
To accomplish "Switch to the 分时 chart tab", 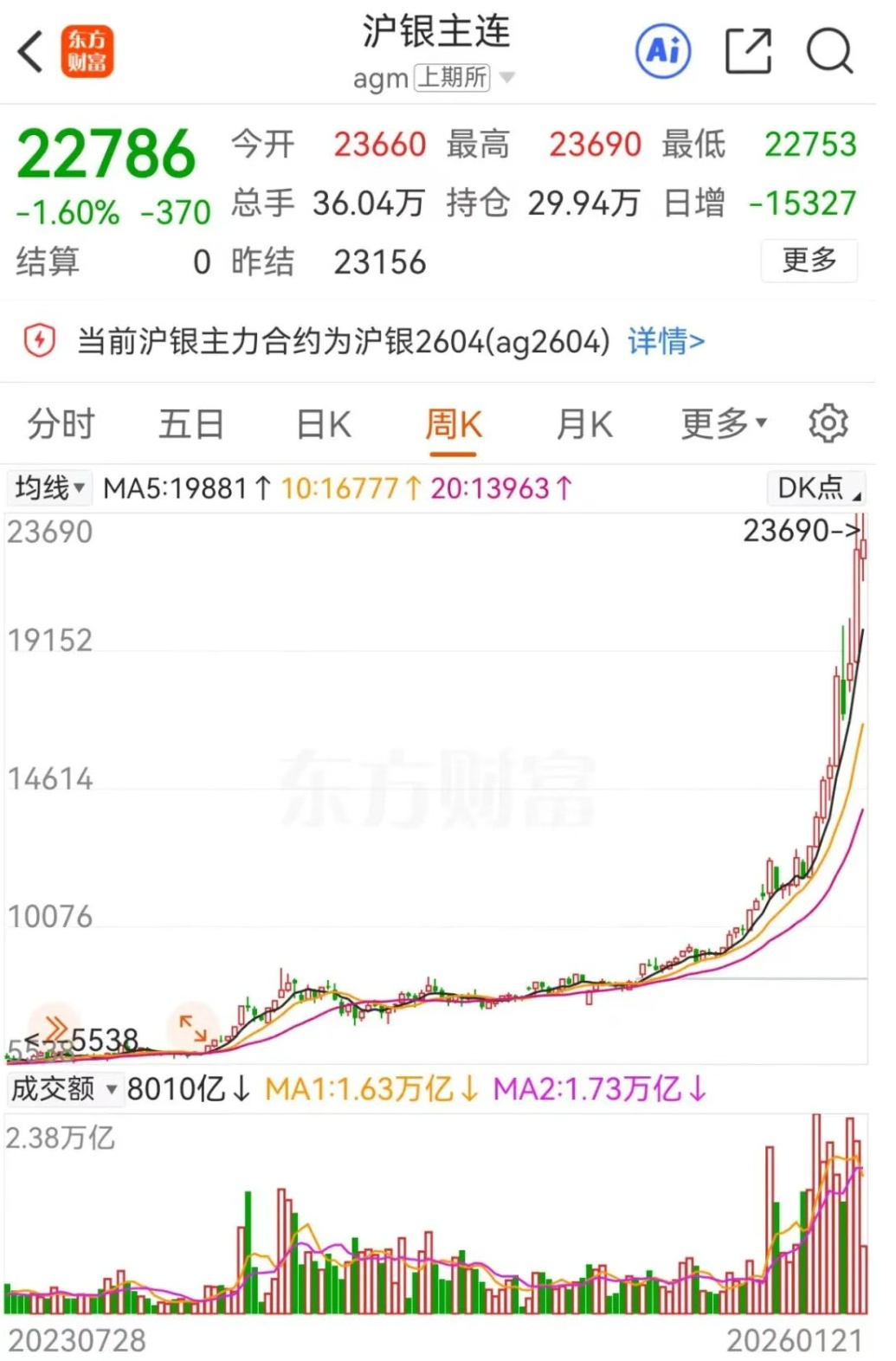I will [x=61, y=424].
